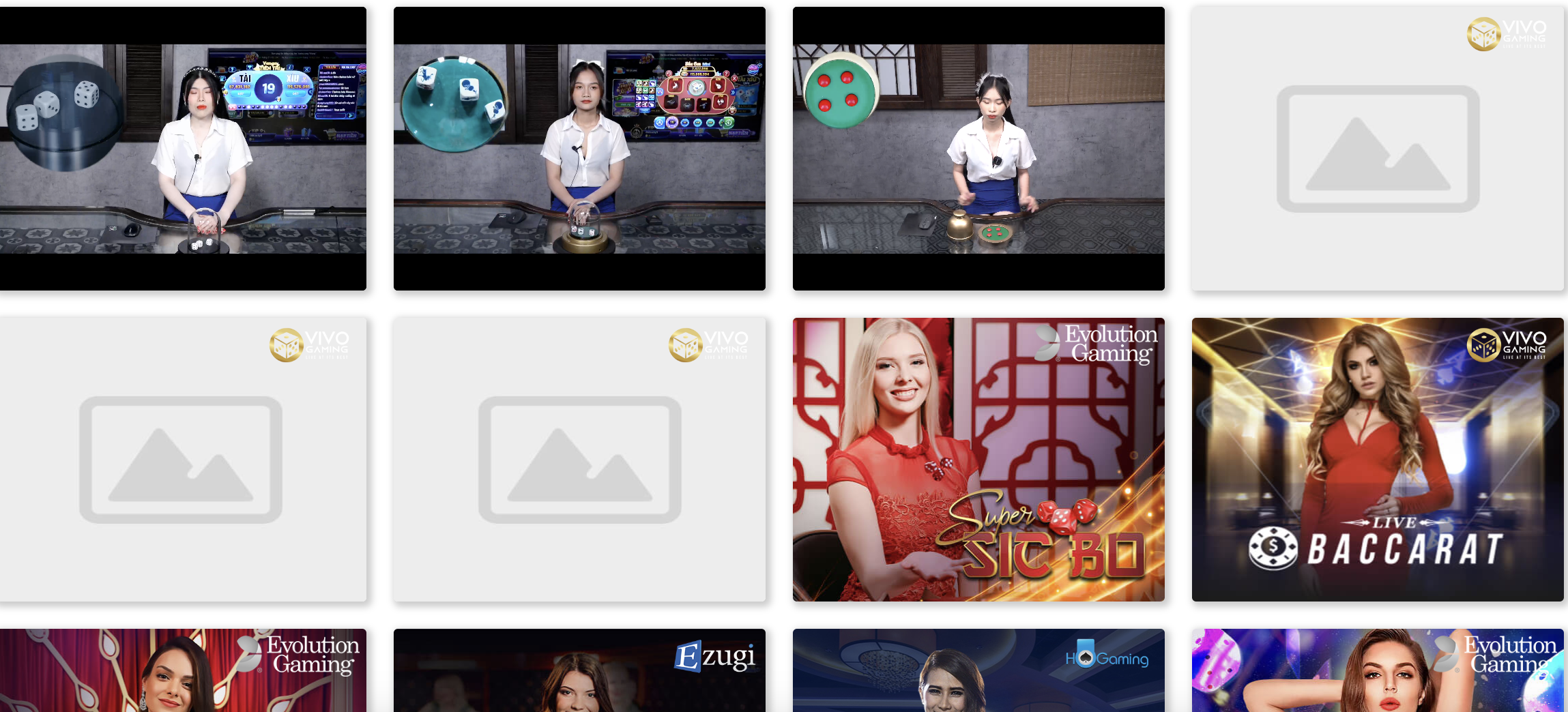
Task: Open the live game with the red-dot coin plate
Action: pos(978,149)
